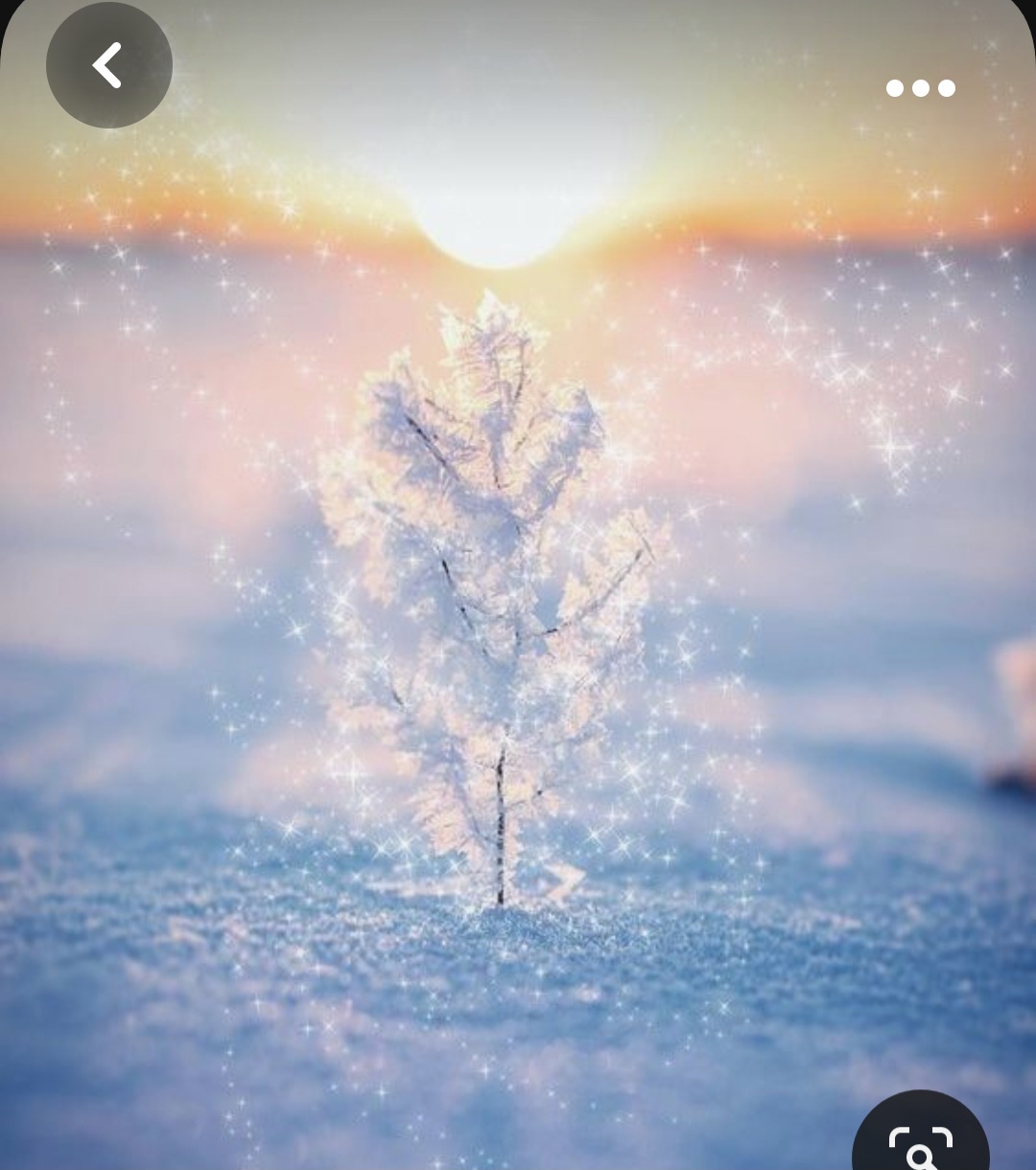Open the three-dot overflow menu
1036x1170 pixels.
(920, 88)
